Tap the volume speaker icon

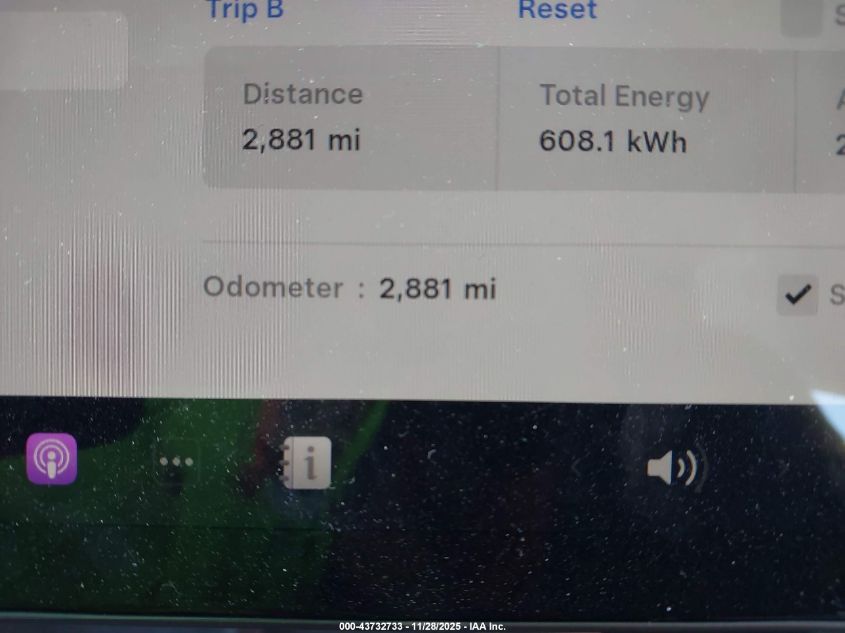[671, 467]
